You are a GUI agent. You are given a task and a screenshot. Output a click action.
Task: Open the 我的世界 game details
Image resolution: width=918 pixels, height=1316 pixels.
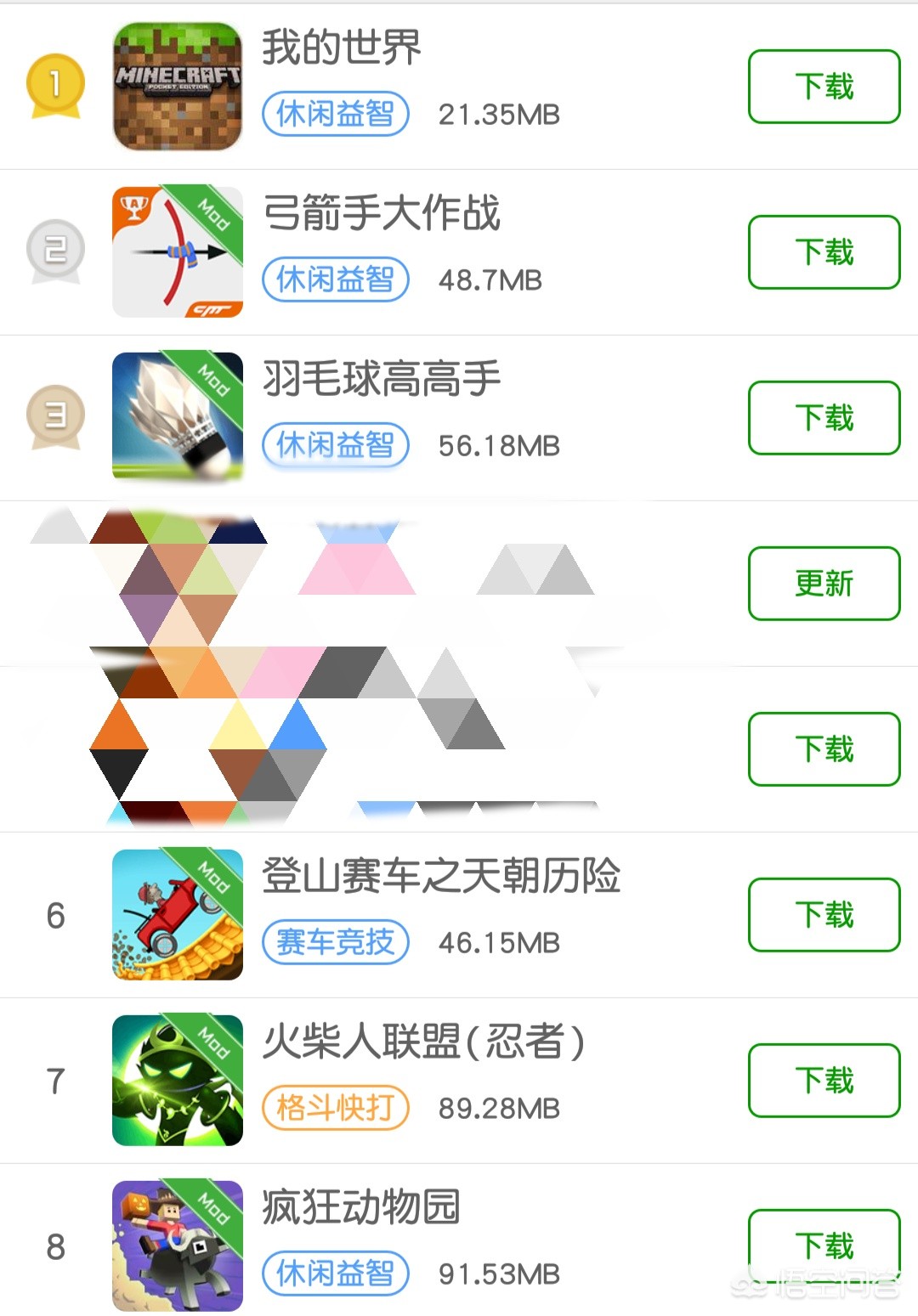tap(341, 48)
